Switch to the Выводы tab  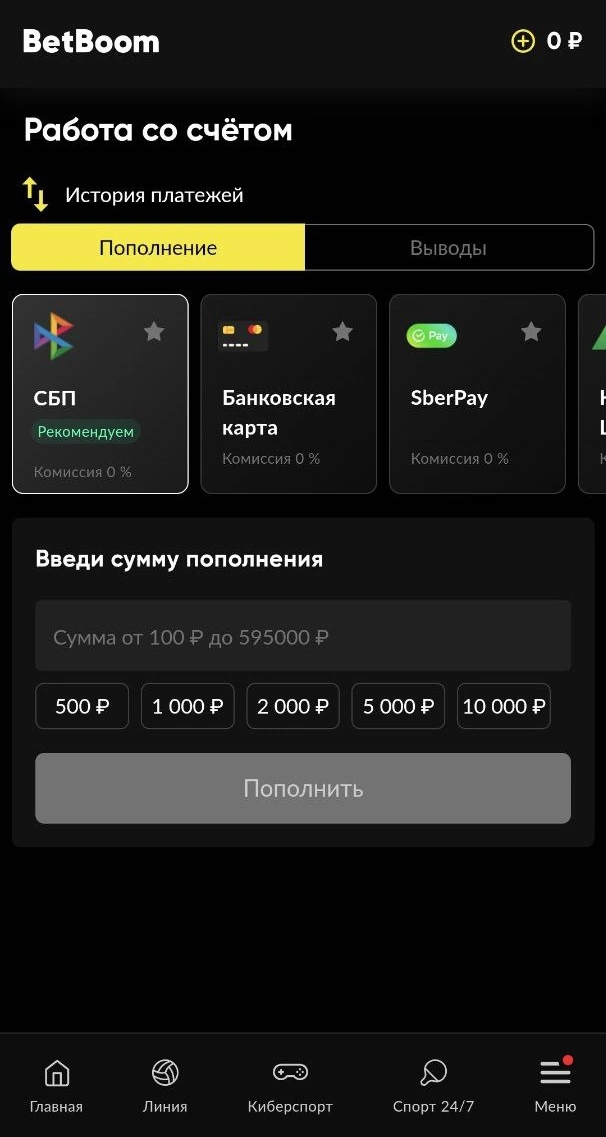click(x=448, y=248)
